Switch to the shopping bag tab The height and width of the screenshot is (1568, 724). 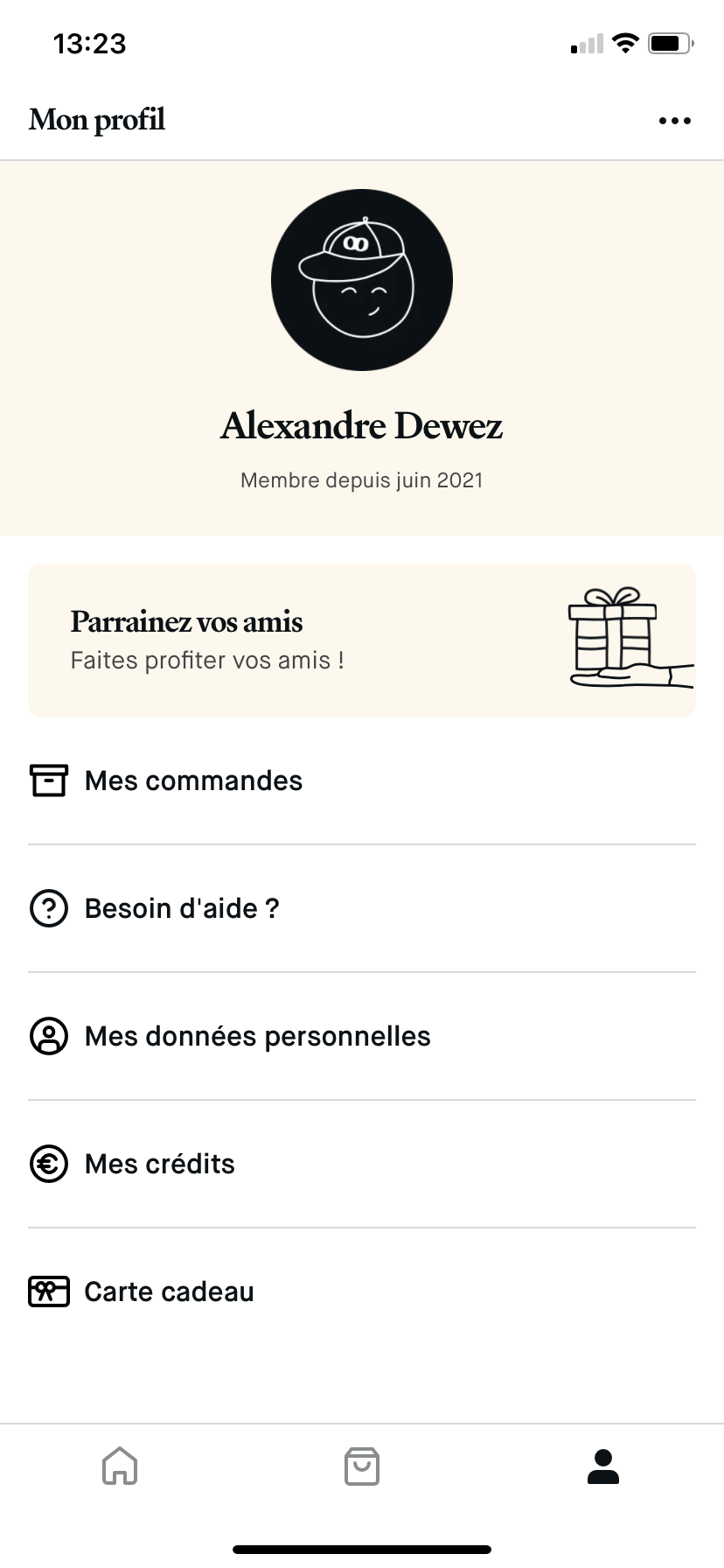(361, 1466)
